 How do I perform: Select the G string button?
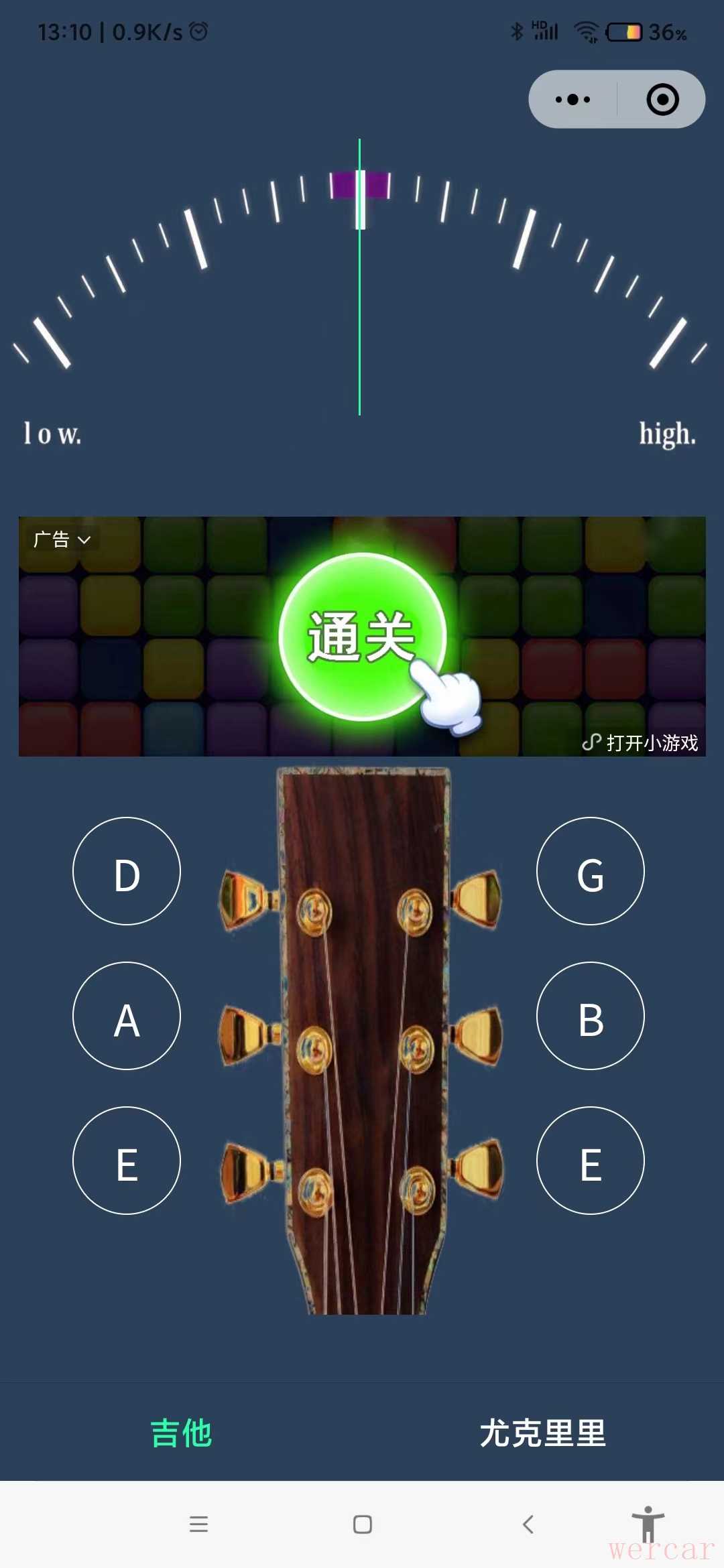coord(591,871)
